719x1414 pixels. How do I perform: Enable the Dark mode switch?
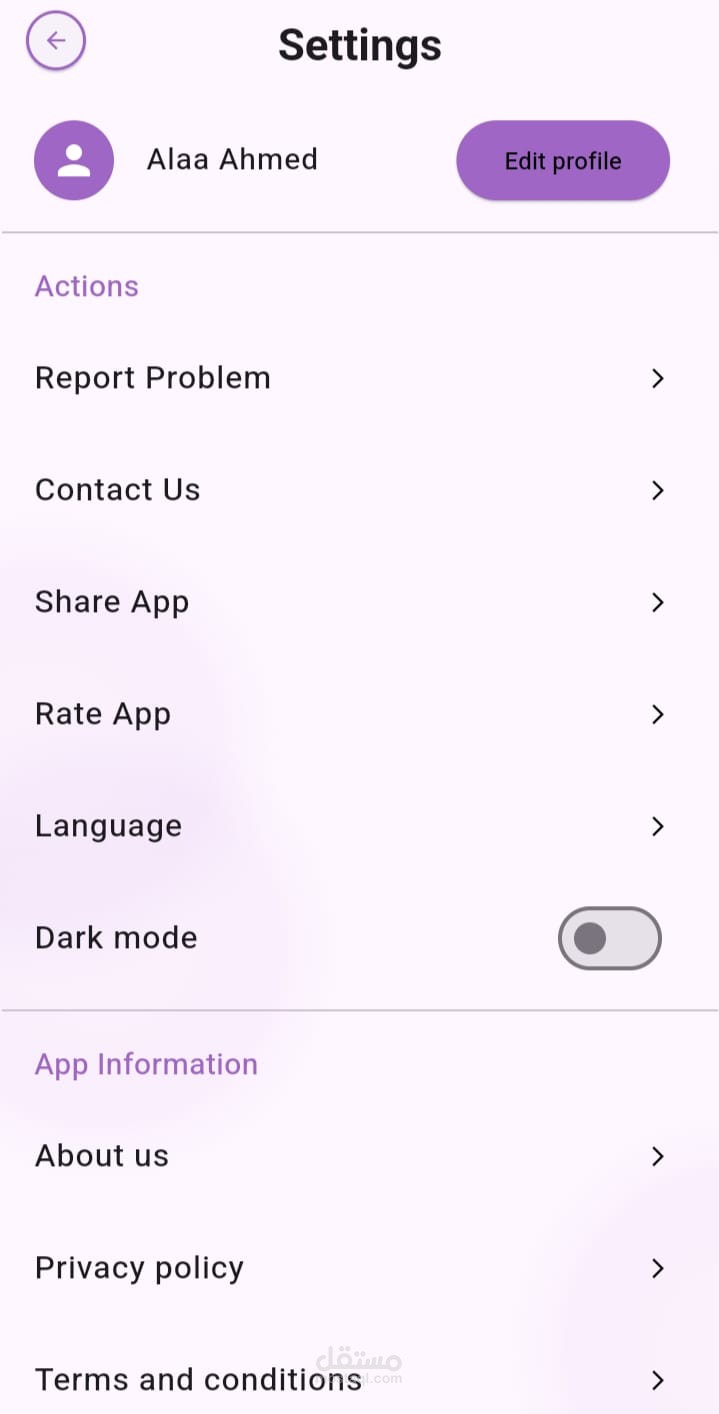(x=609, y=938)
